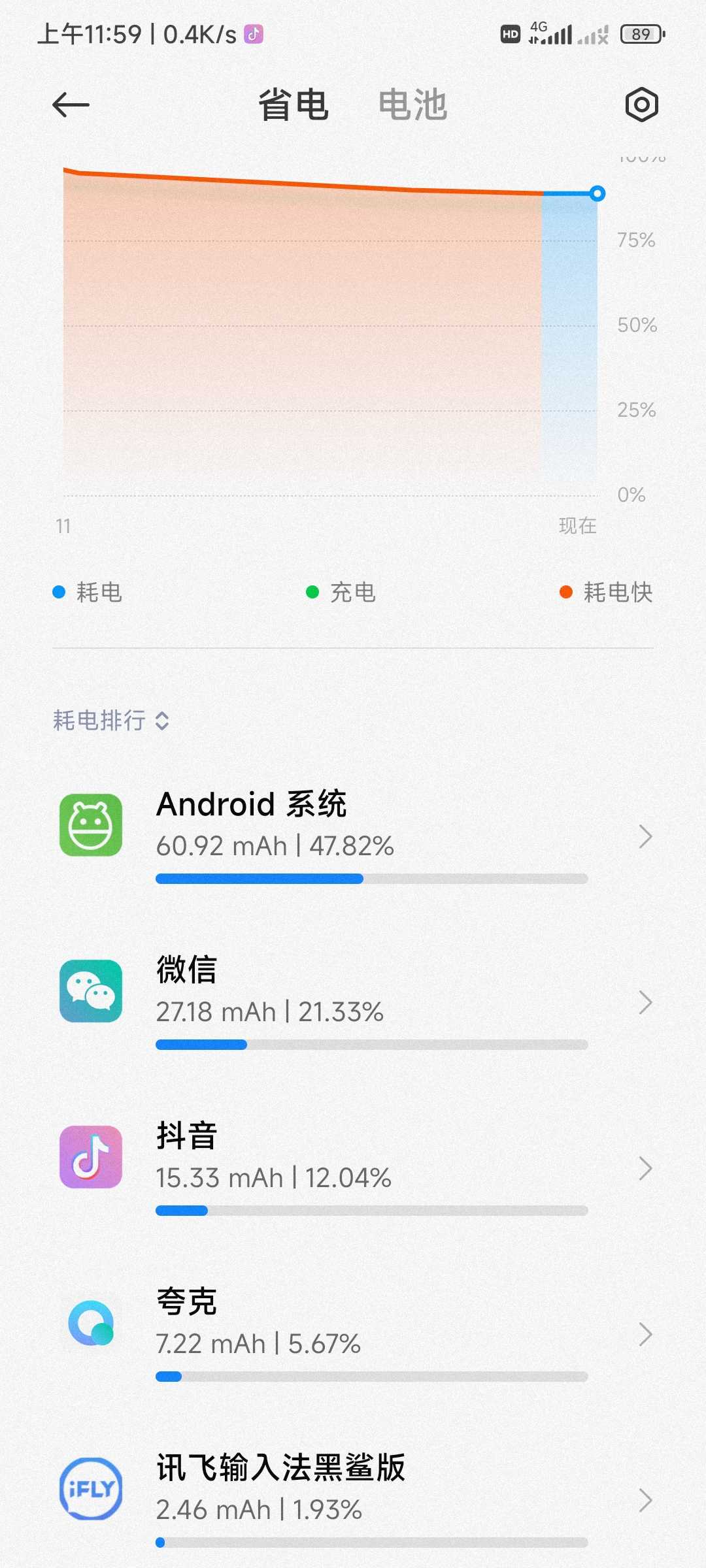This screenshot has height=1568, width=706.
Task: Tap the current point on battery chart
Action: pyautogui.click(x=597, y=193)
